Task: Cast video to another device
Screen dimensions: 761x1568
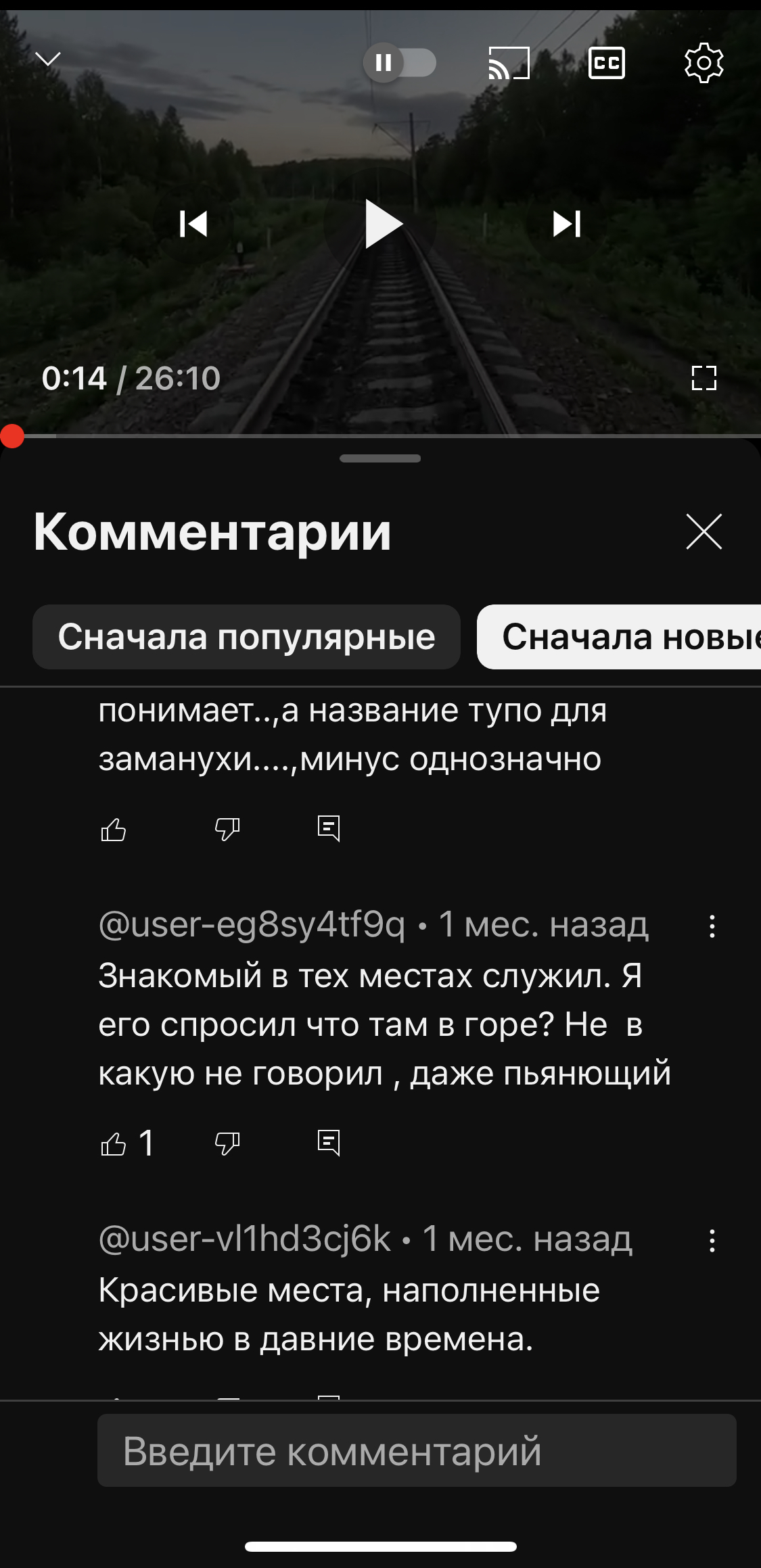Action: click(x=509, y=63)
